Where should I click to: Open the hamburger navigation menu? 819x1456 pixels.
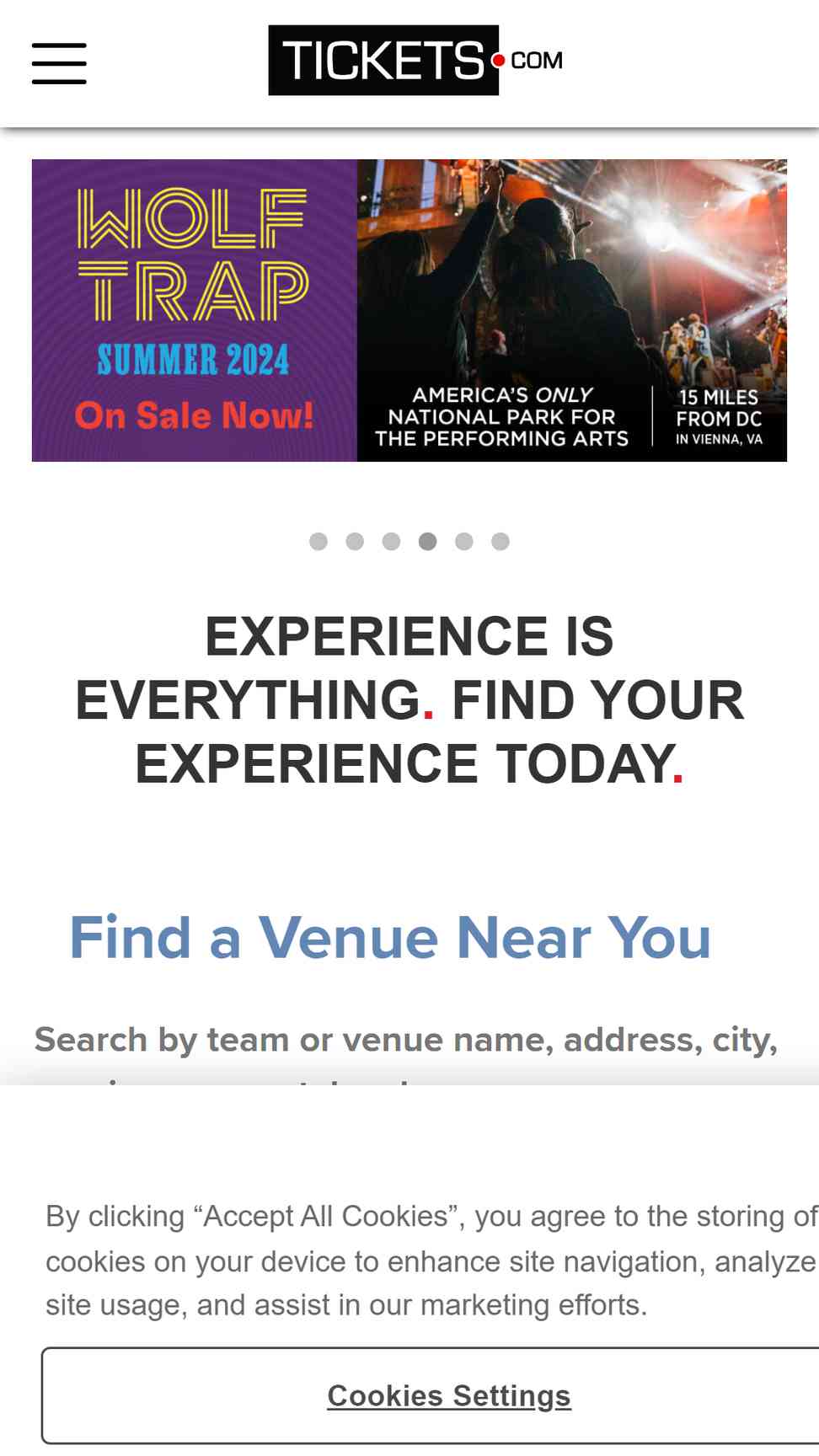click(59, 63)
